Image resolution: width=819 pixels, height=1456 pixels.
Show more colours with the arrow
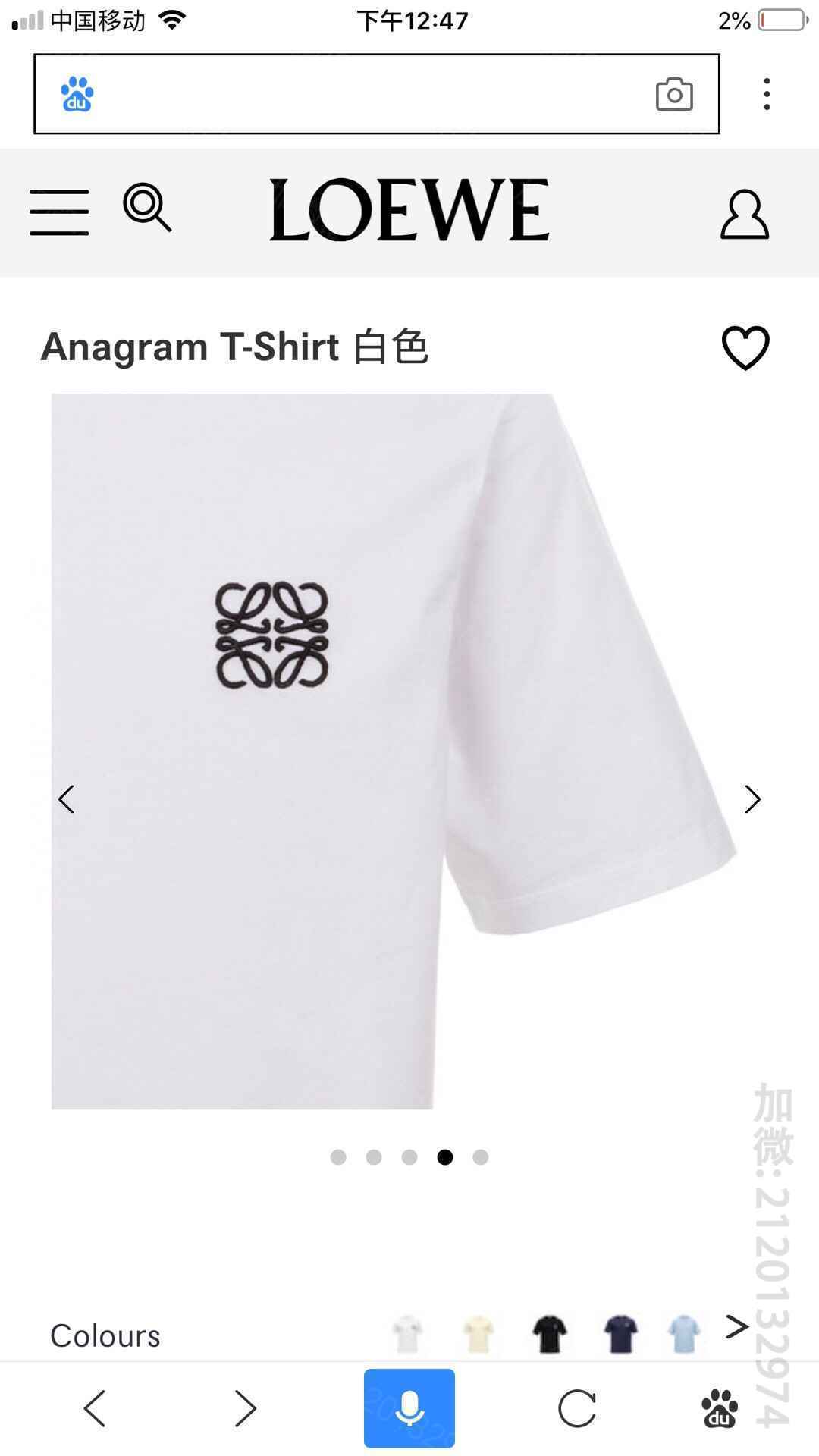pyautogui.click(x=736, y=1326)
